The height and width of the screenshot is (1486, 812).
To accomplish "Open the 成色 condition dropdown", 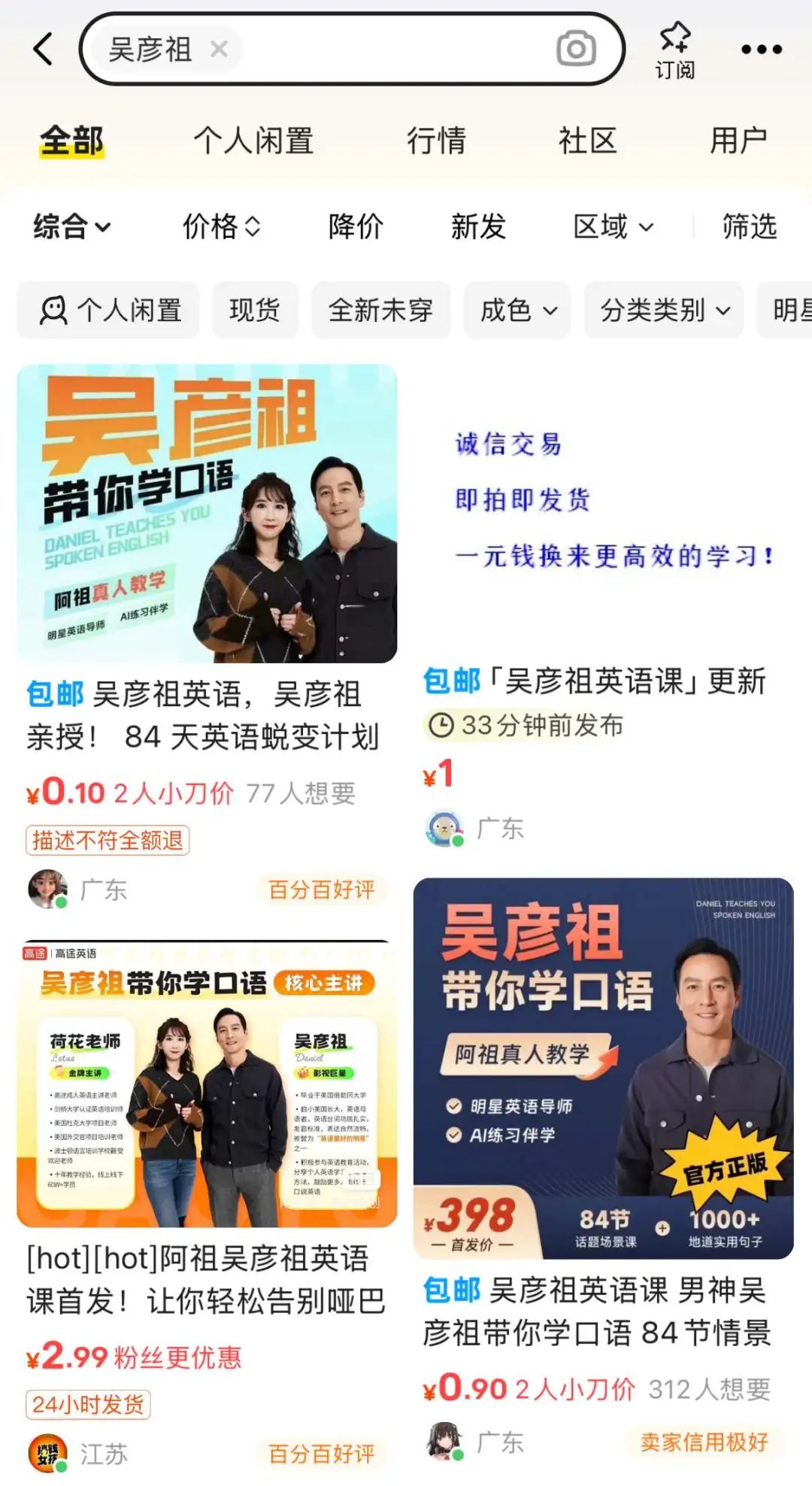I will click(x=519, y=309).
